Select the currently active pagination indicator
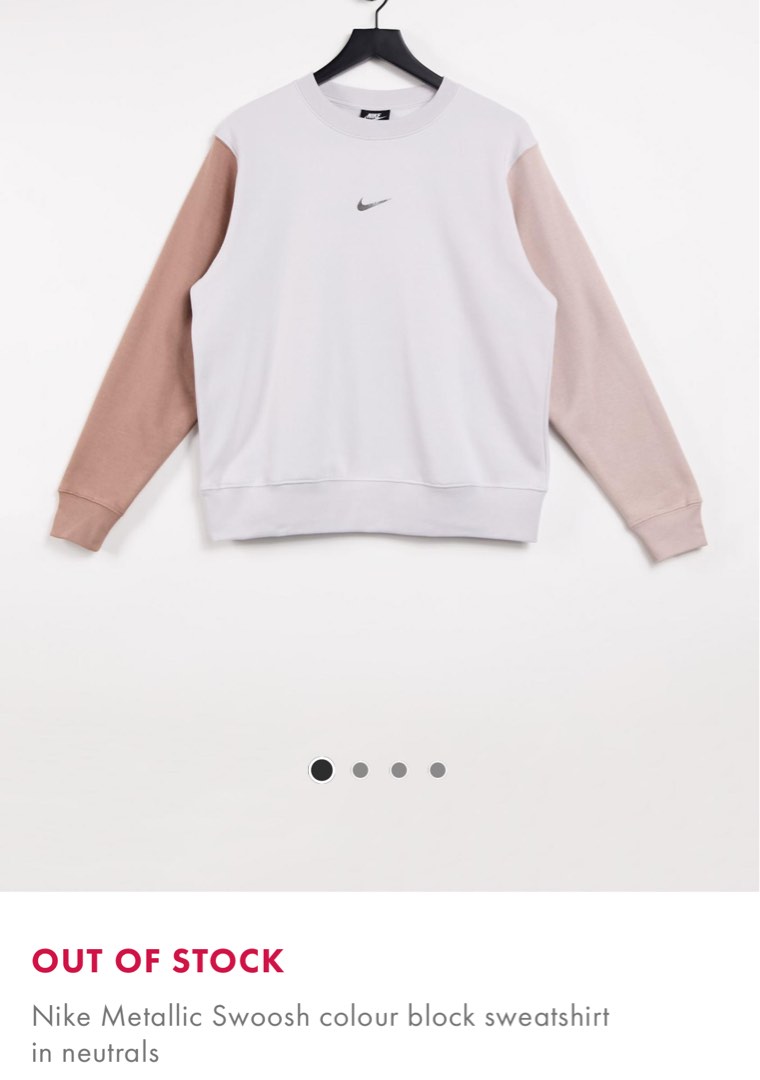Image resolution: width=760 pixels, height=1080 pixels. 322,770
